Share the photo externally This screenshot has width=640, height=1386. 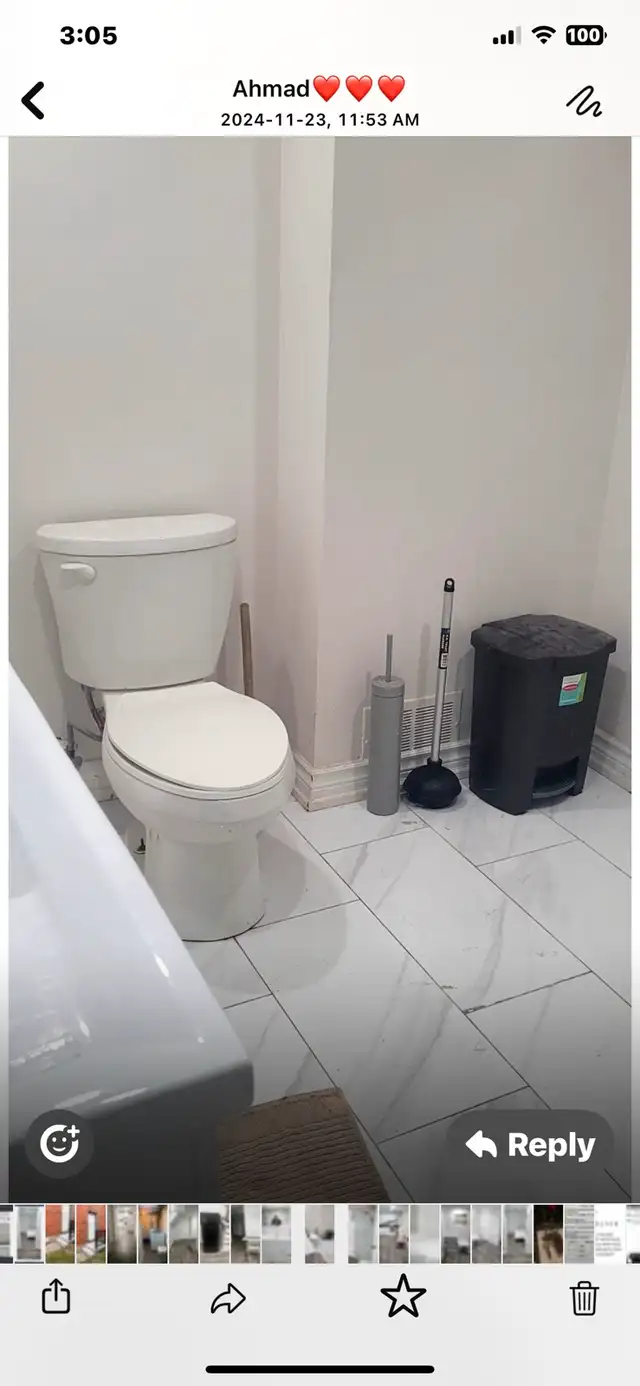tap(56, 1298)
